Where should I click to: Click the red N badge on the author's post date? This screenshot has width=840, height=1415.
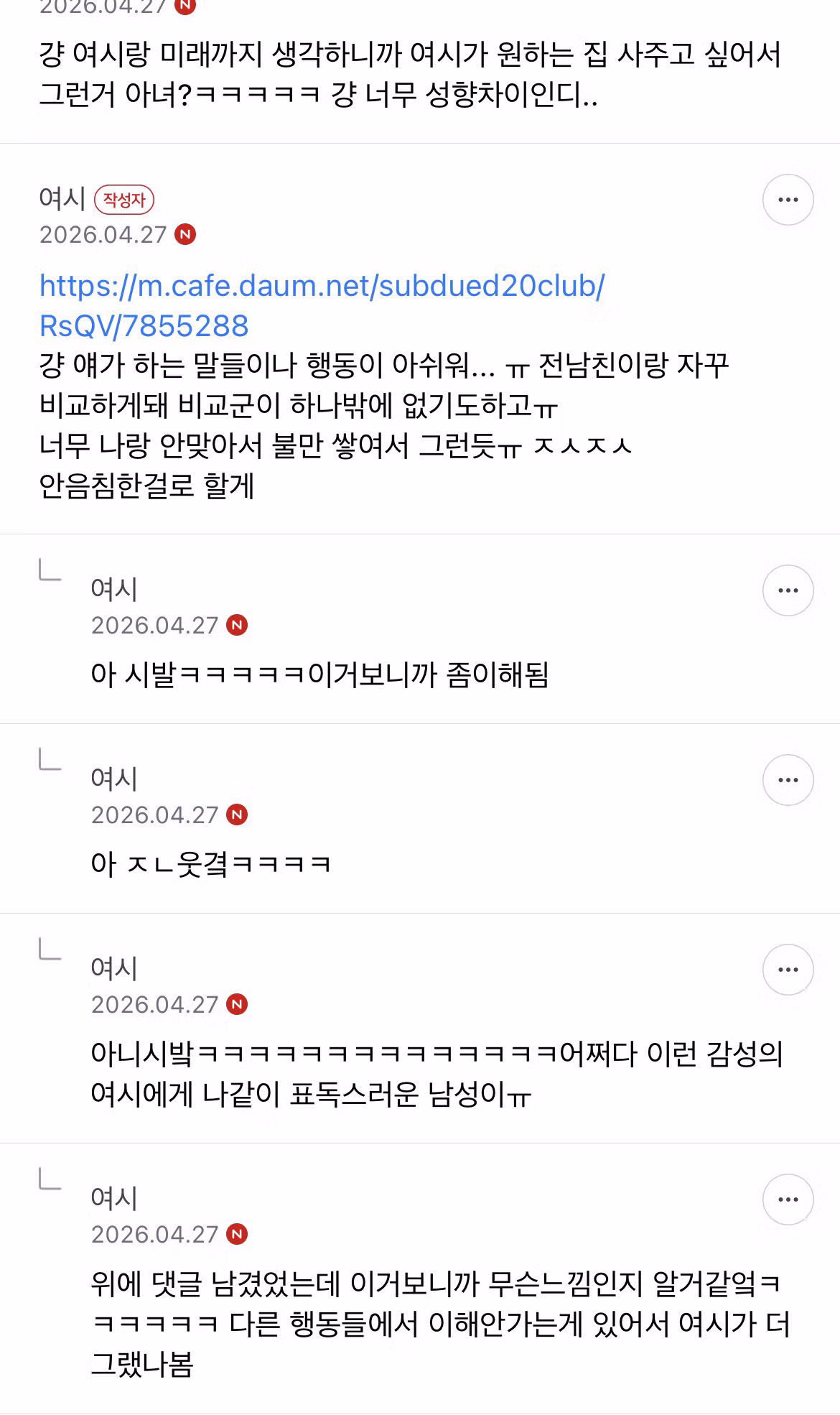pyautogui.click(x=185, y=233)
